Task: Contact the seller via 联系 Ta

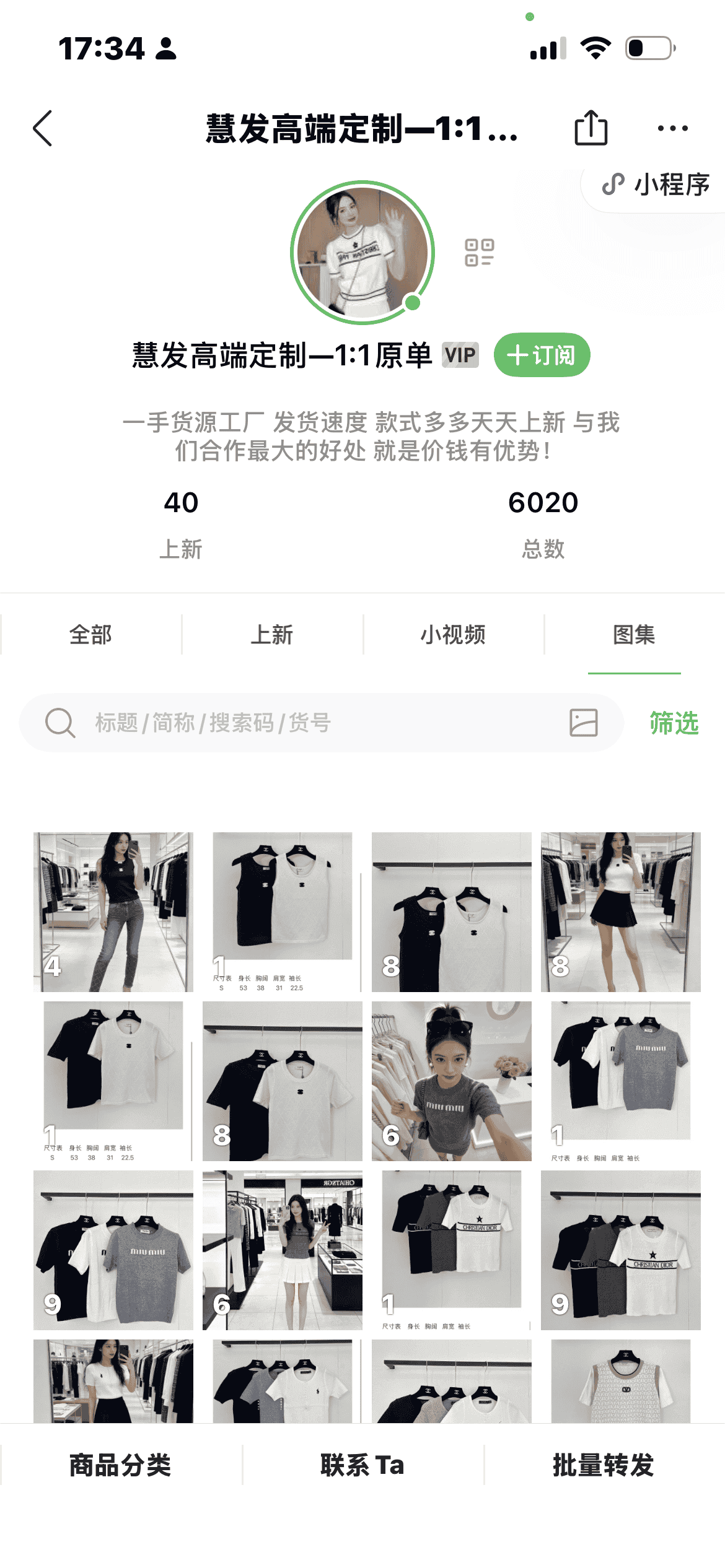Action: click(362, 1465)
